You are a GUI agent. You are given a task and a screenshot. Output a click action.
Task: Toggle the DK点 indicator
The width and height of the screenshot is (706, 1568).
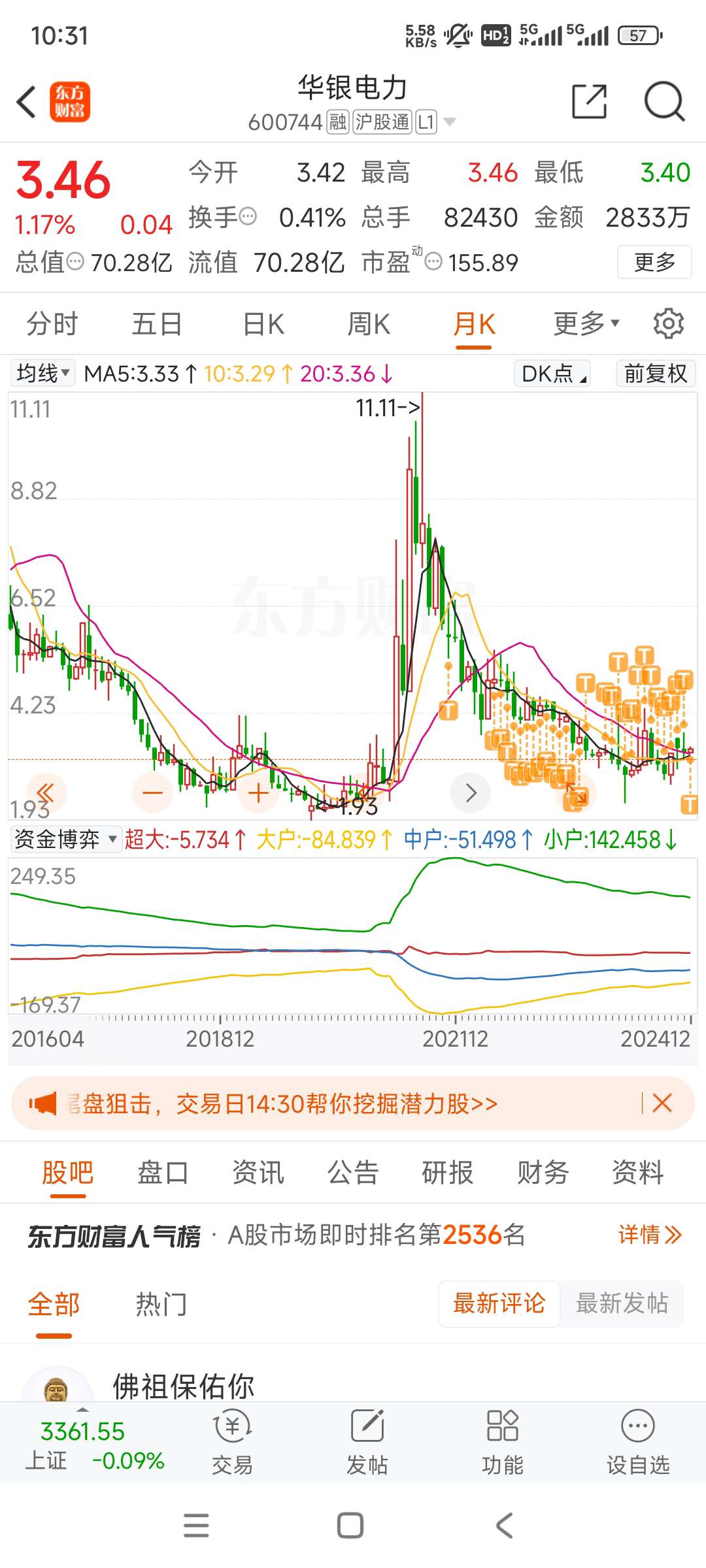point(552,374)
